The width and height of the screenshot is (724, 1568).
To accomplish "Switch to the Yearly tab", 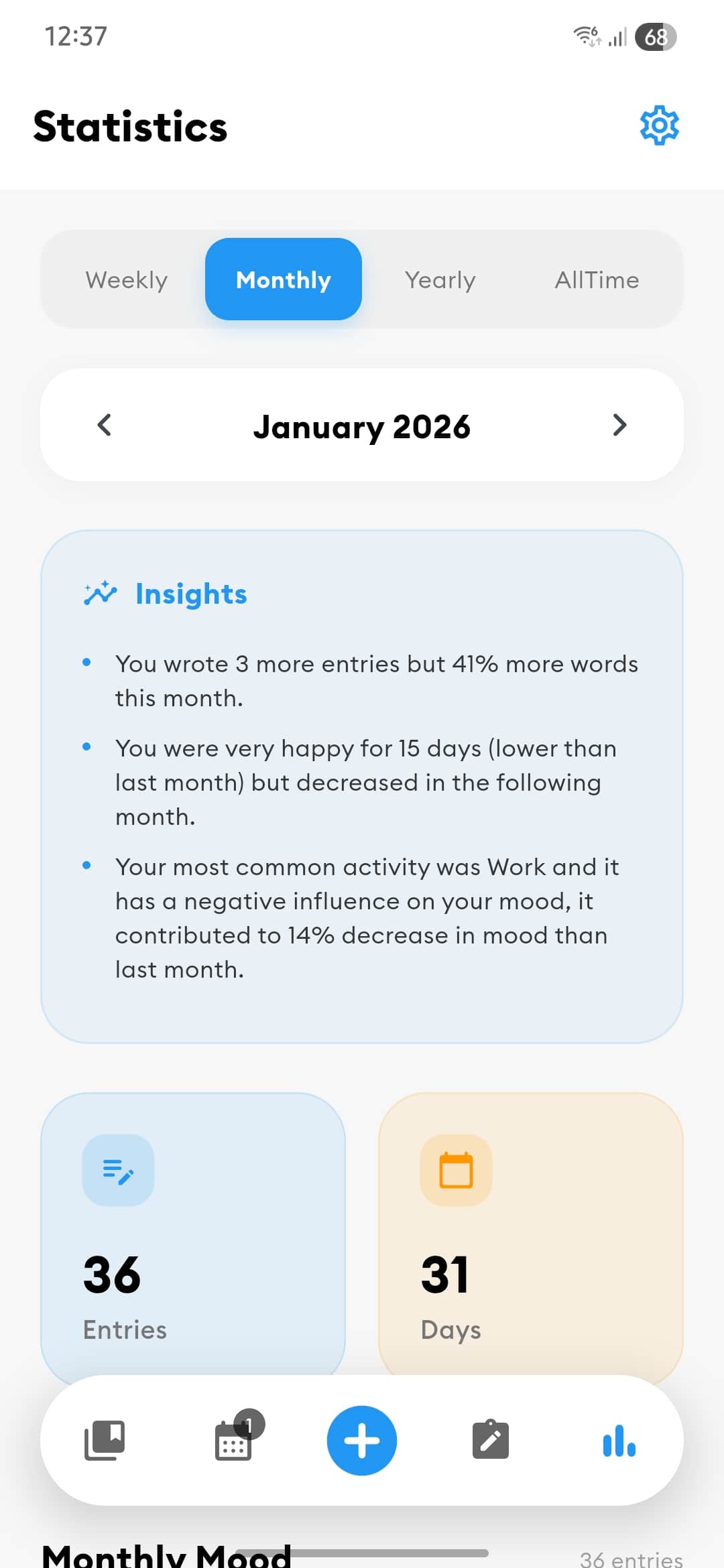I will coord(439,279).
